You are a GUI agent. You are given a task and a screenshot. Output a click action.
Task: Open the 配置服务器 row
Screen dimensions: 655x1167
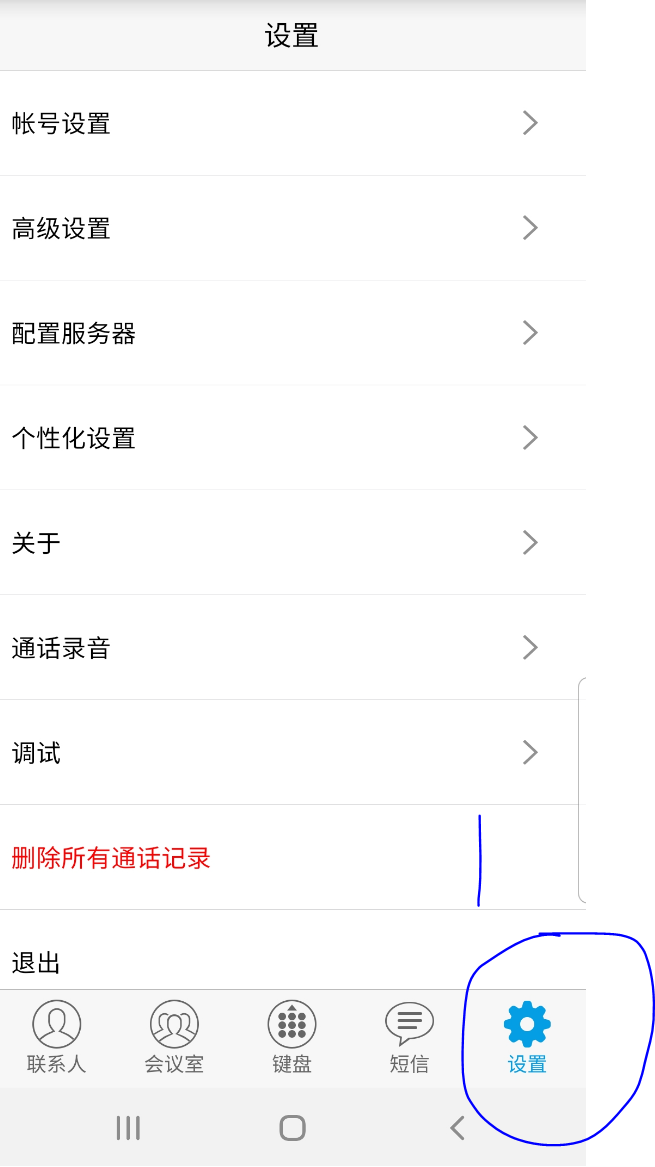click(x=293, y=333)
